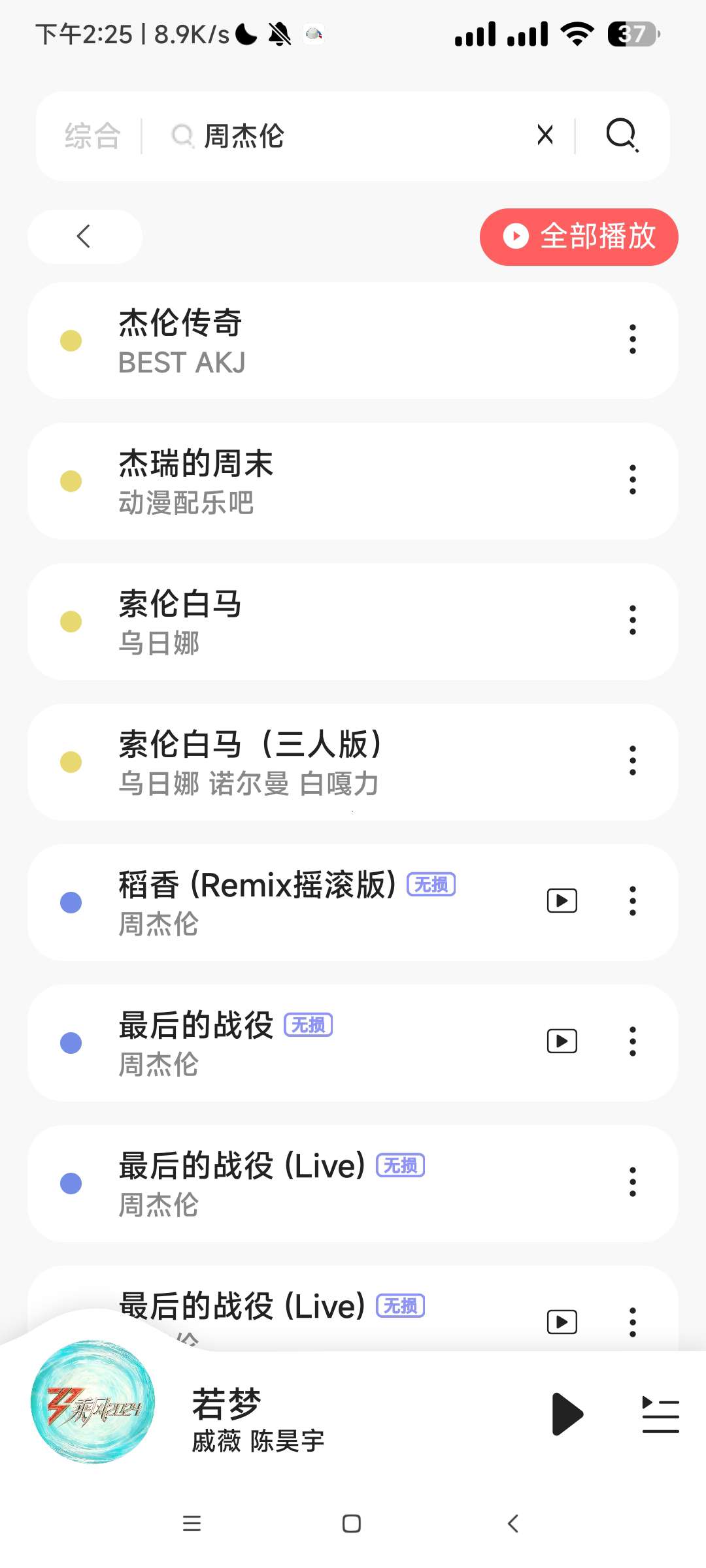Image resolution: width=706 pixels, height=1568 pixels.
Task: Tap the 无损 badge on 最后的战役
Action: click(309, 1025)
